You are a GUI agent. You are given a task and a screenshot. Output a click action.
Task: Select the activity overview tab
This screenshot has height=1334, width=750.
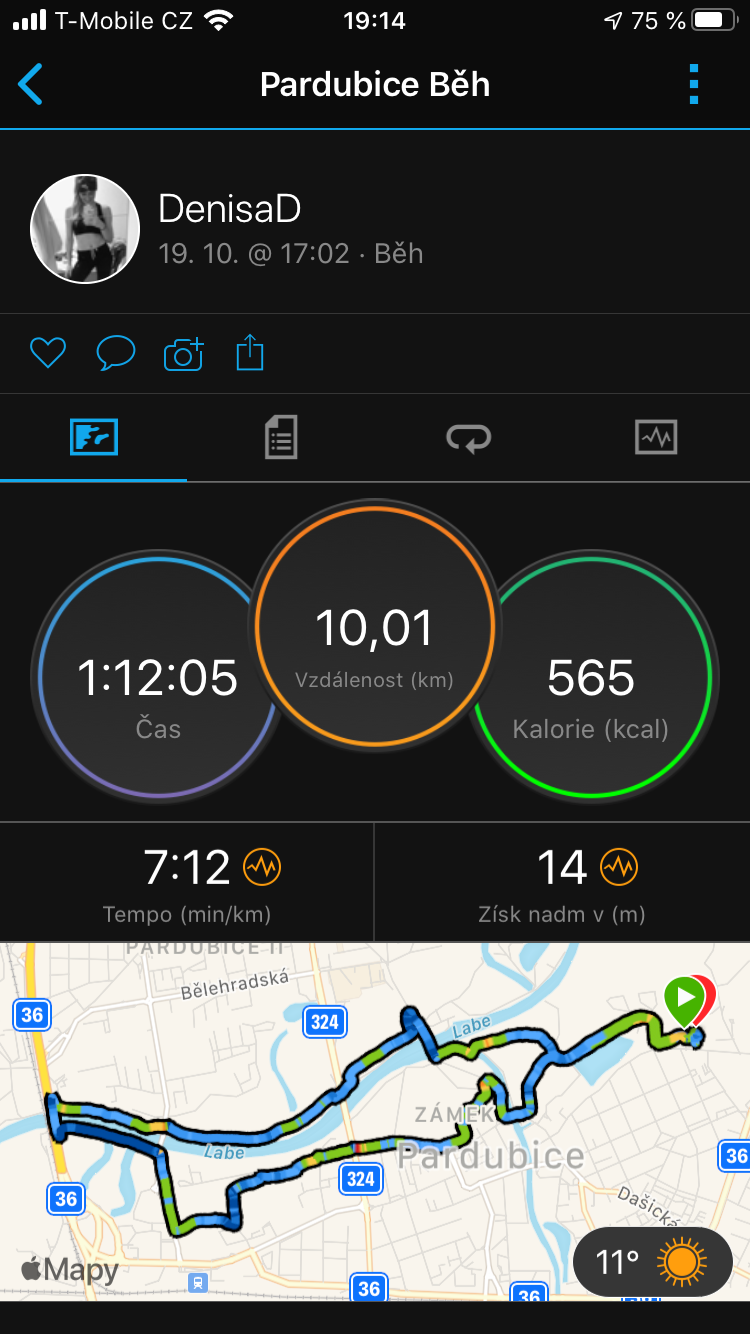click(94, 438)
